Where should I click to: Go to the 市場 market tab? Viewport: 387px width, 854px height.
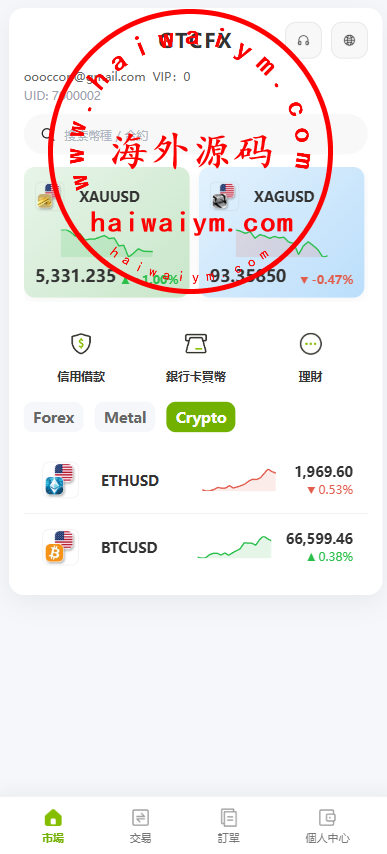point(53,826)
